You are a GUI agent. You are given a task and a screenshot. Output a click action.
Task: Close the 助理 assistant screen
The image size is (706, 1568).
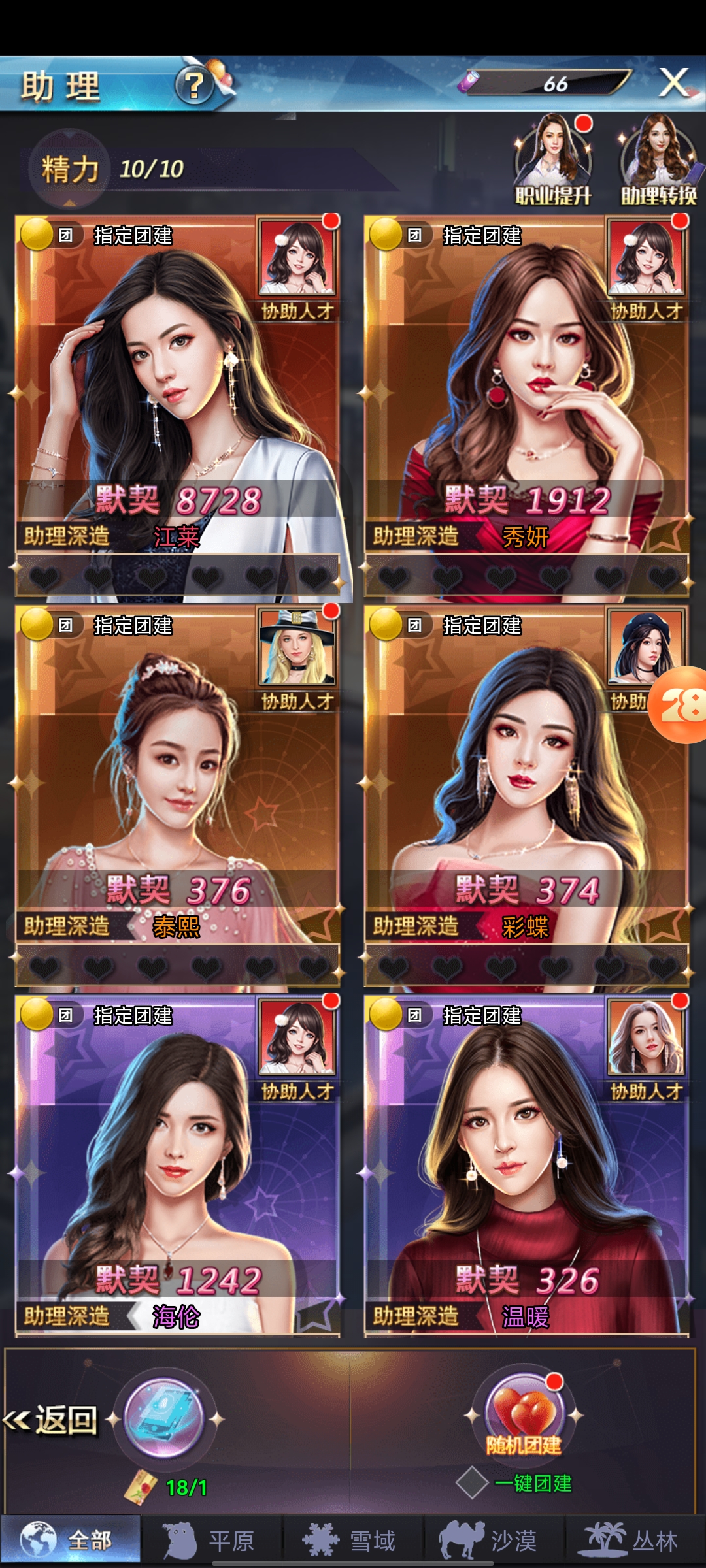674,83
